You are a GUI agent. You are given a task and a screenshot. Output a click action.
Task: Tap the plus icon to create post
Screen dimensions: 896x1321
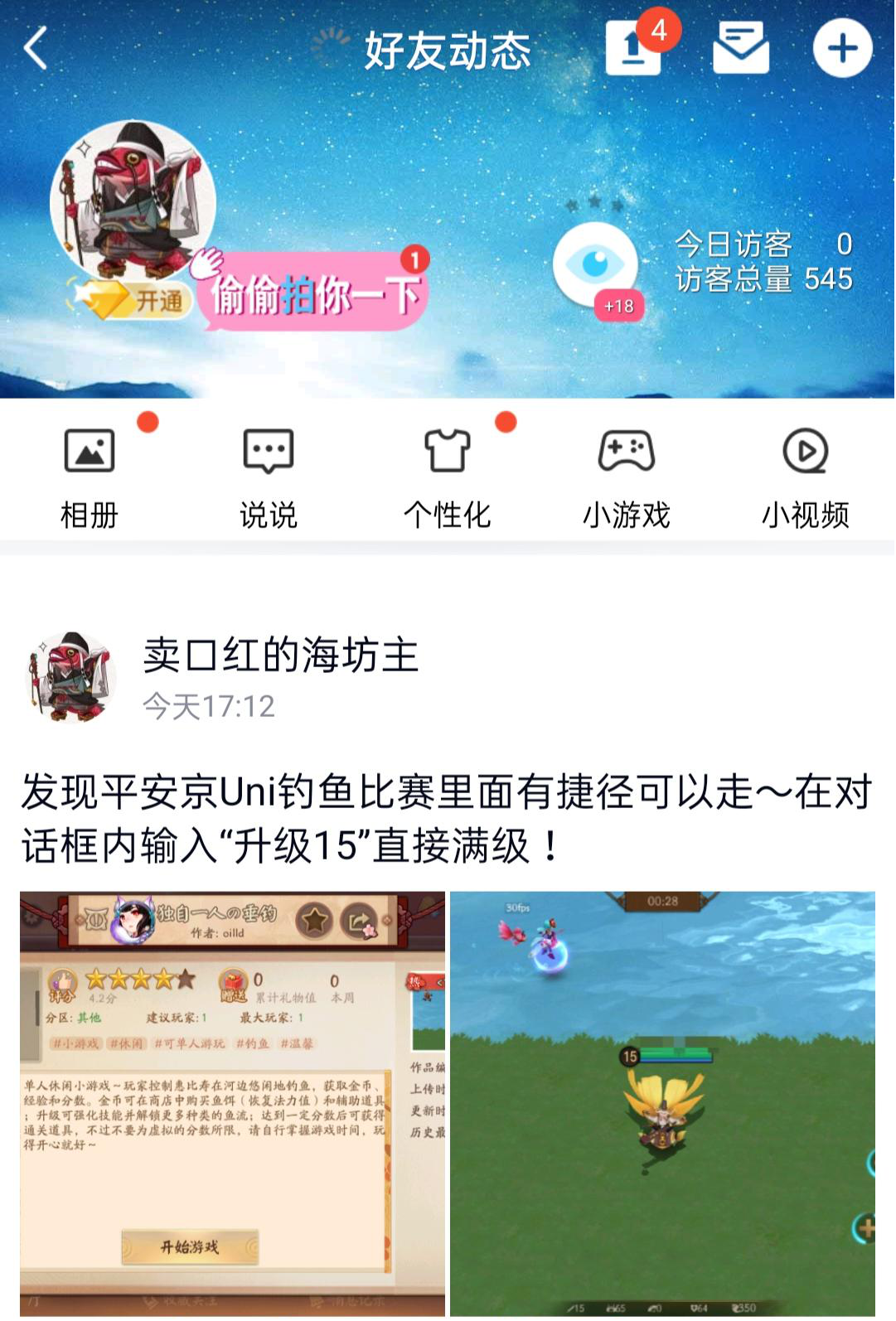[842, 48]
